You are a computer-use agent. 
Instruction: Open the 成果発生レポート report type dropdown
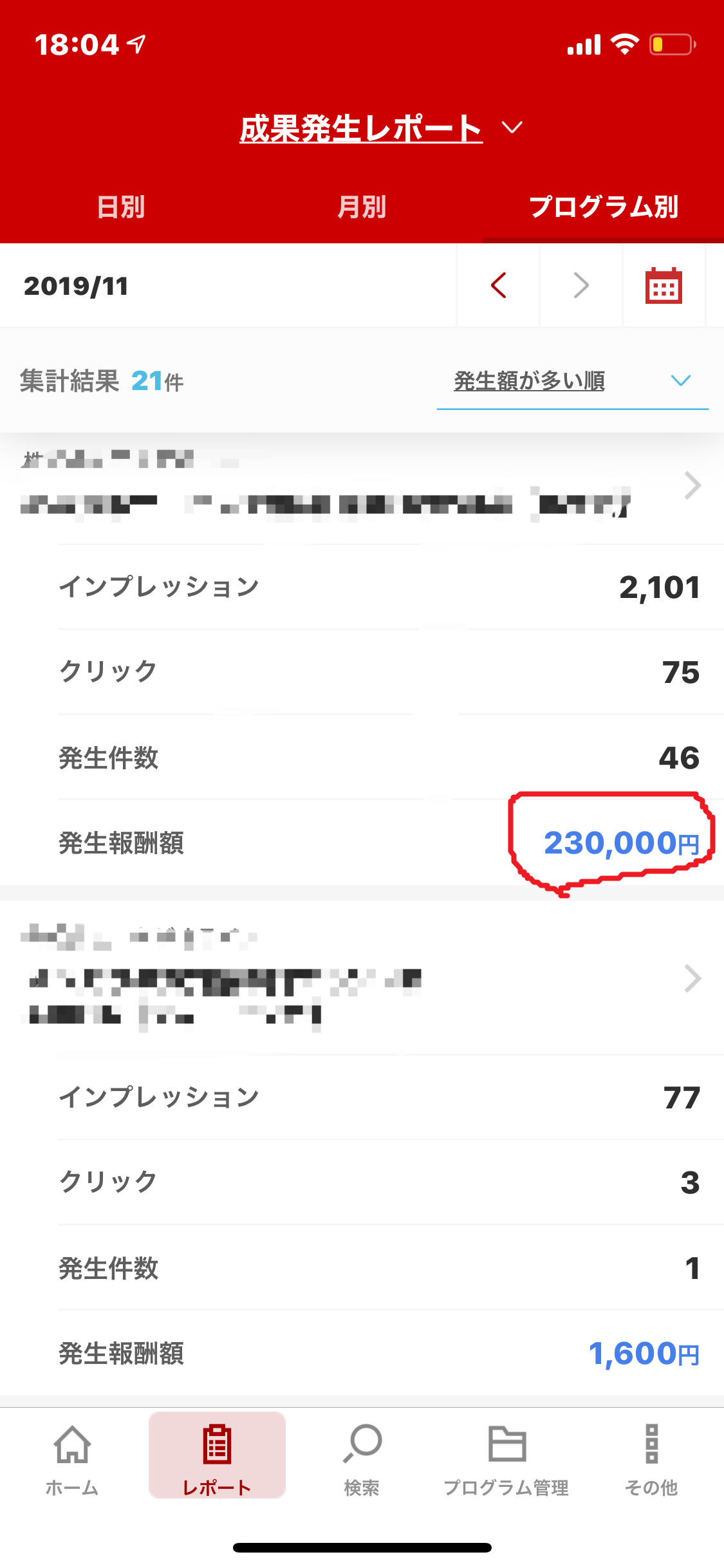point(381,128)
